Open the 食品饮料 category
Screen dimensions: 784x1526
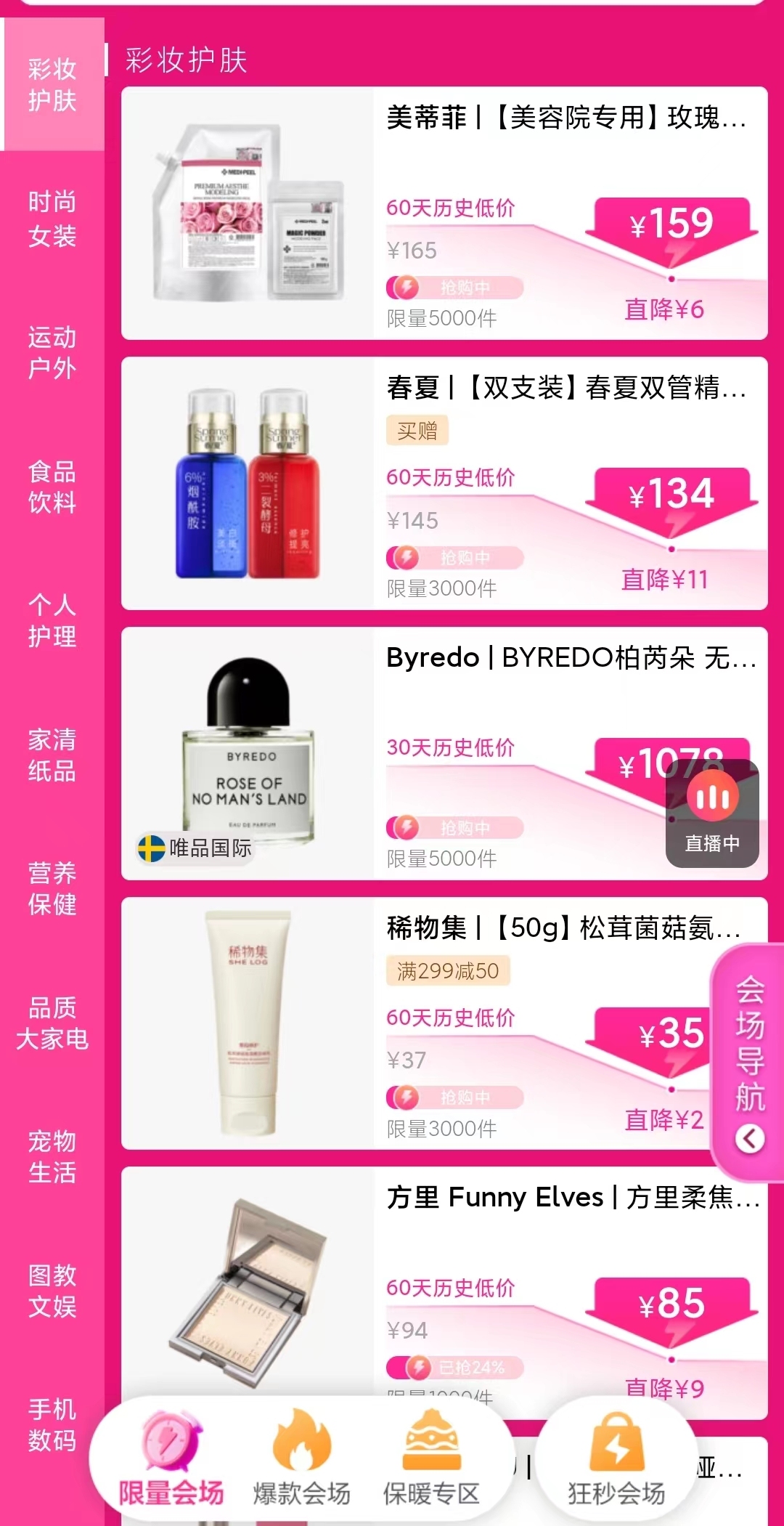click(52, 487)
